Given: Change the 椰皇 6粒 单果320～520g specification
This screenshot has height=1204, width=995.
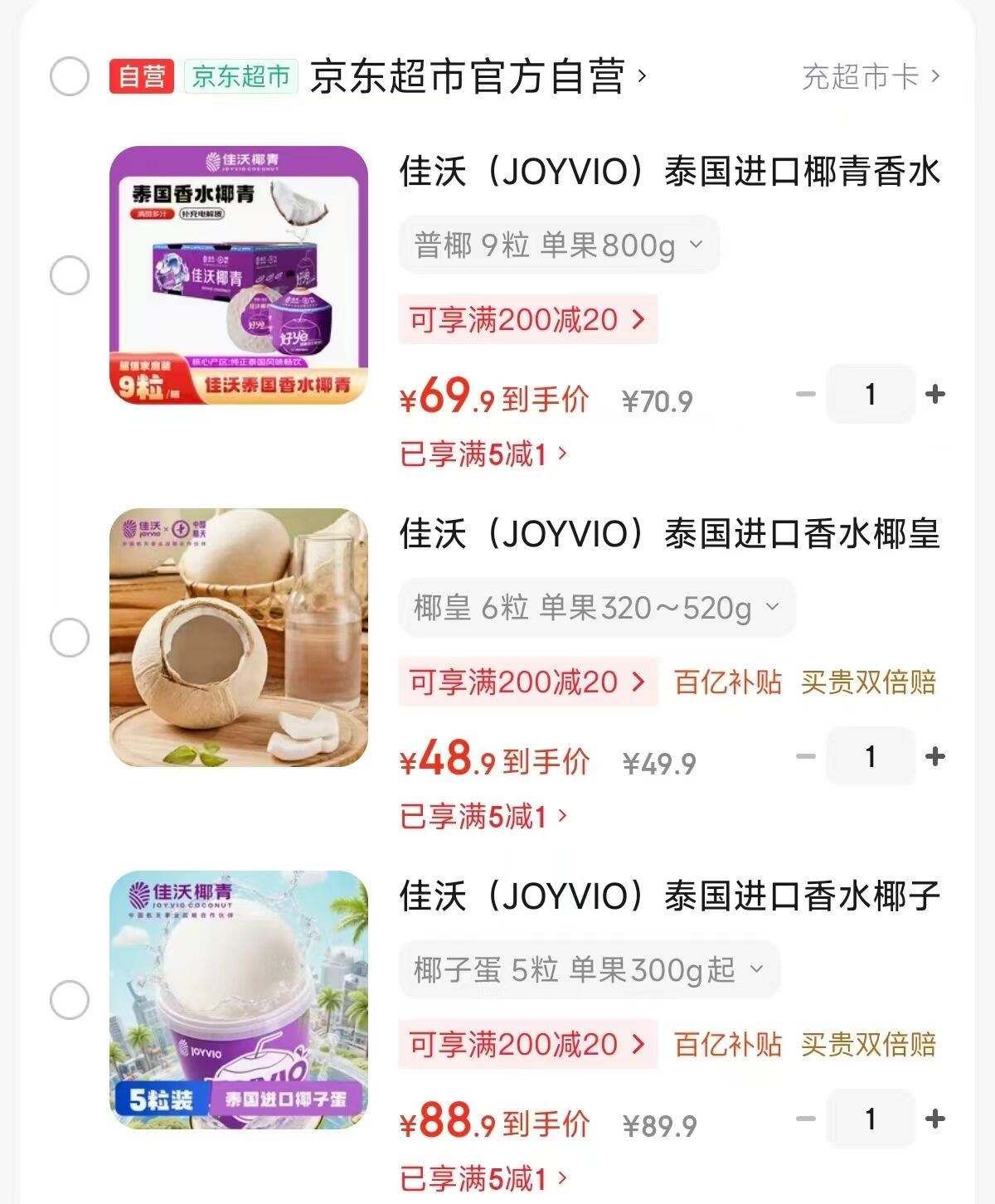Looking at the screenshot, I should 597,608.
